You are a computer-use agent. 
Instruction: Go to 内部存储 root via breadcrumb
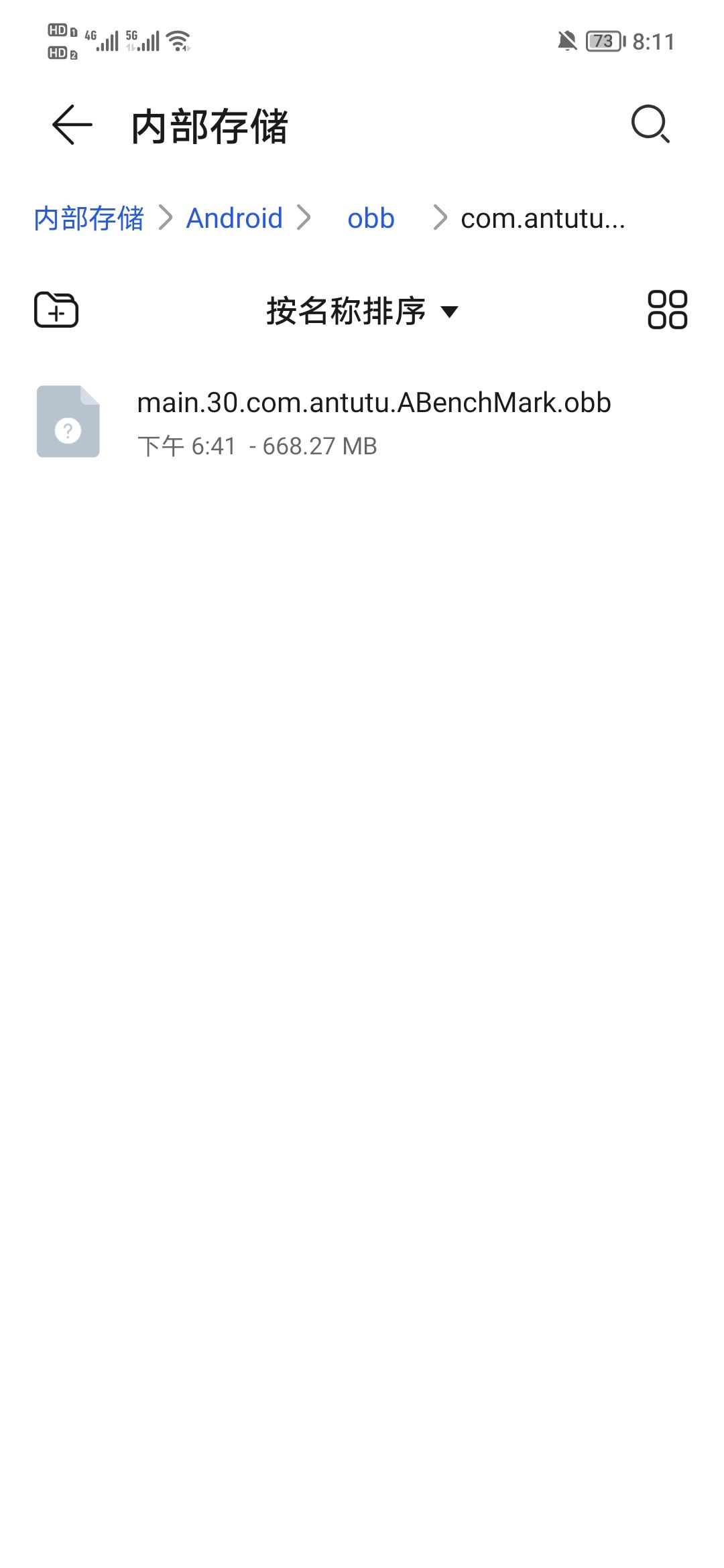pyautogui.click(x=89, y=218)
